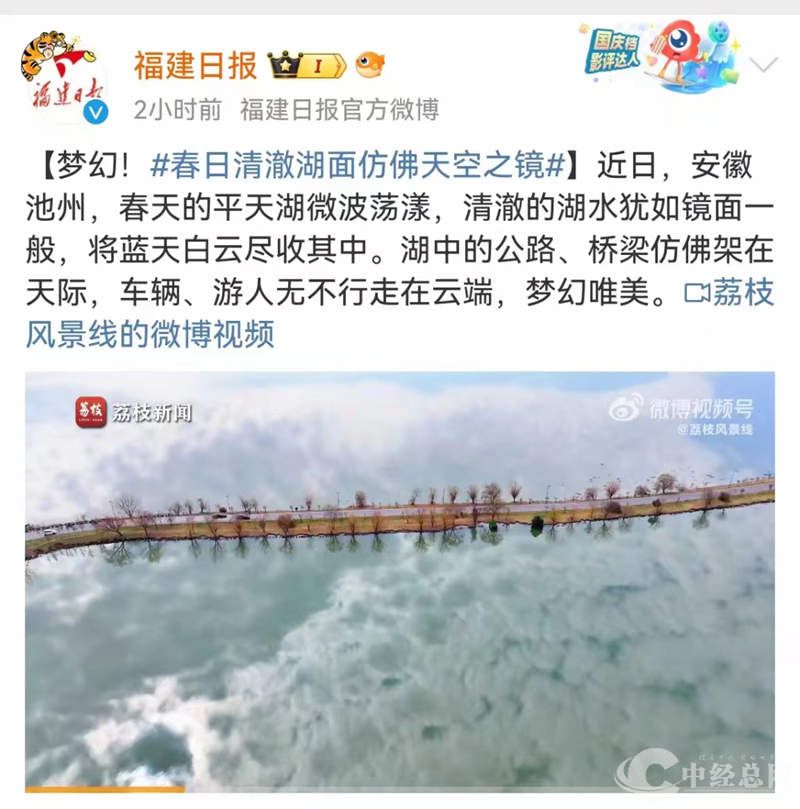The height and width of the screenshot is (809, 800).
Task: Expand the post options chevron
Action: [x=764, y=66]
